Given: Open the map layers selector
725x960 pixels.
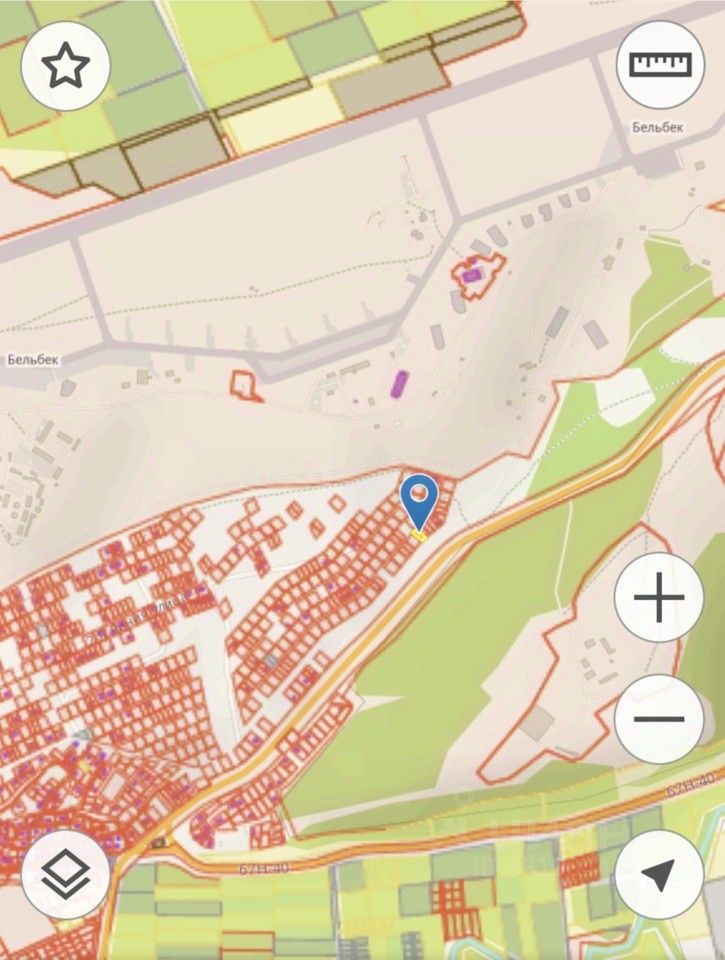Looking at the screenshot, I should pyautogui.click(x=66, y=874).
